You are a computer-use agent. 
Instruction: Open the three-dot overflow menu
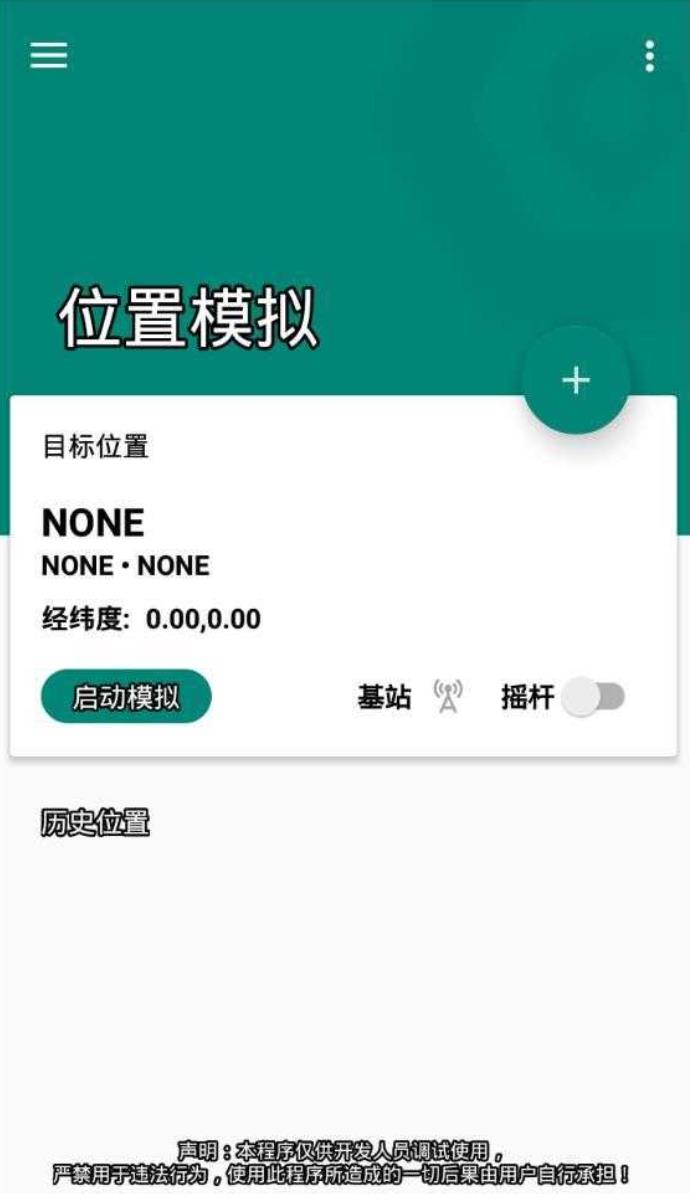point(649,56)
